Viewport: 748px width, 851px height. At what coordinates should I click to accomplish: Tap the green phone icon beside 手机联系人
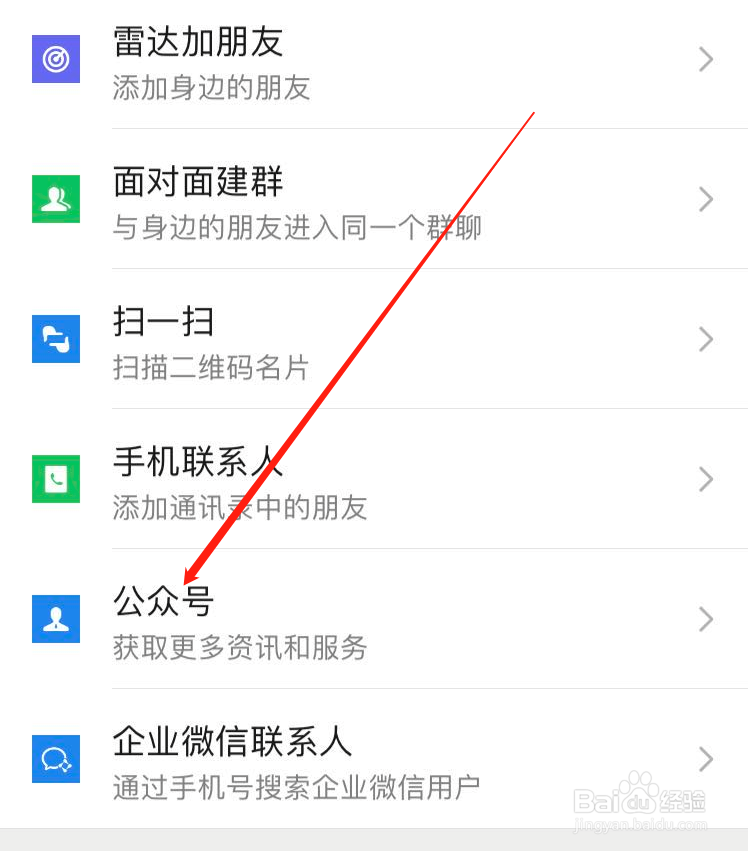coord(55,479)
